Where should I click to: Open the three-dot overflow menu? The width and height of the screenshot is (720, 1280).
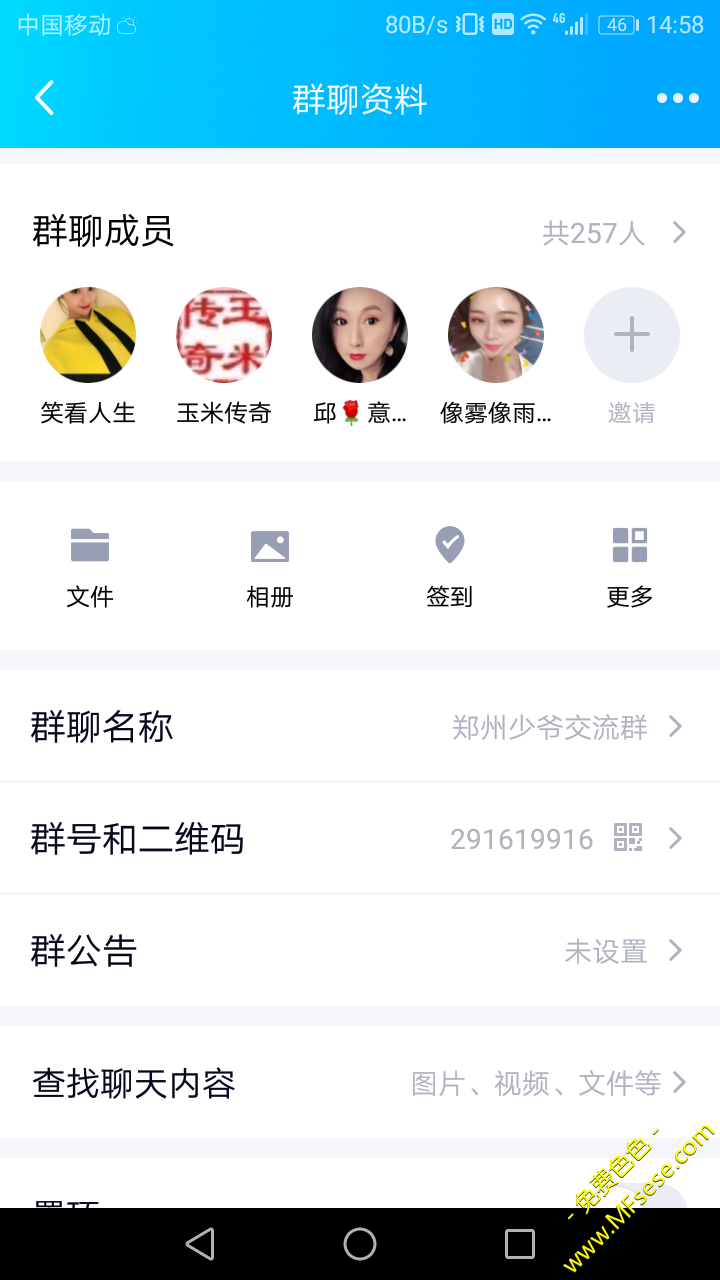677,98
